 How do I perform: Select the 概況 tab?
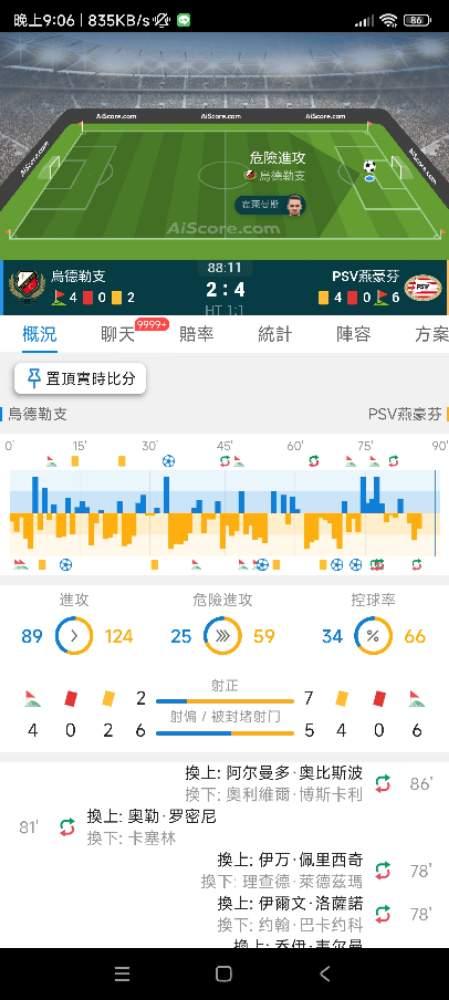pyautogui.click(x=40, y=334)
